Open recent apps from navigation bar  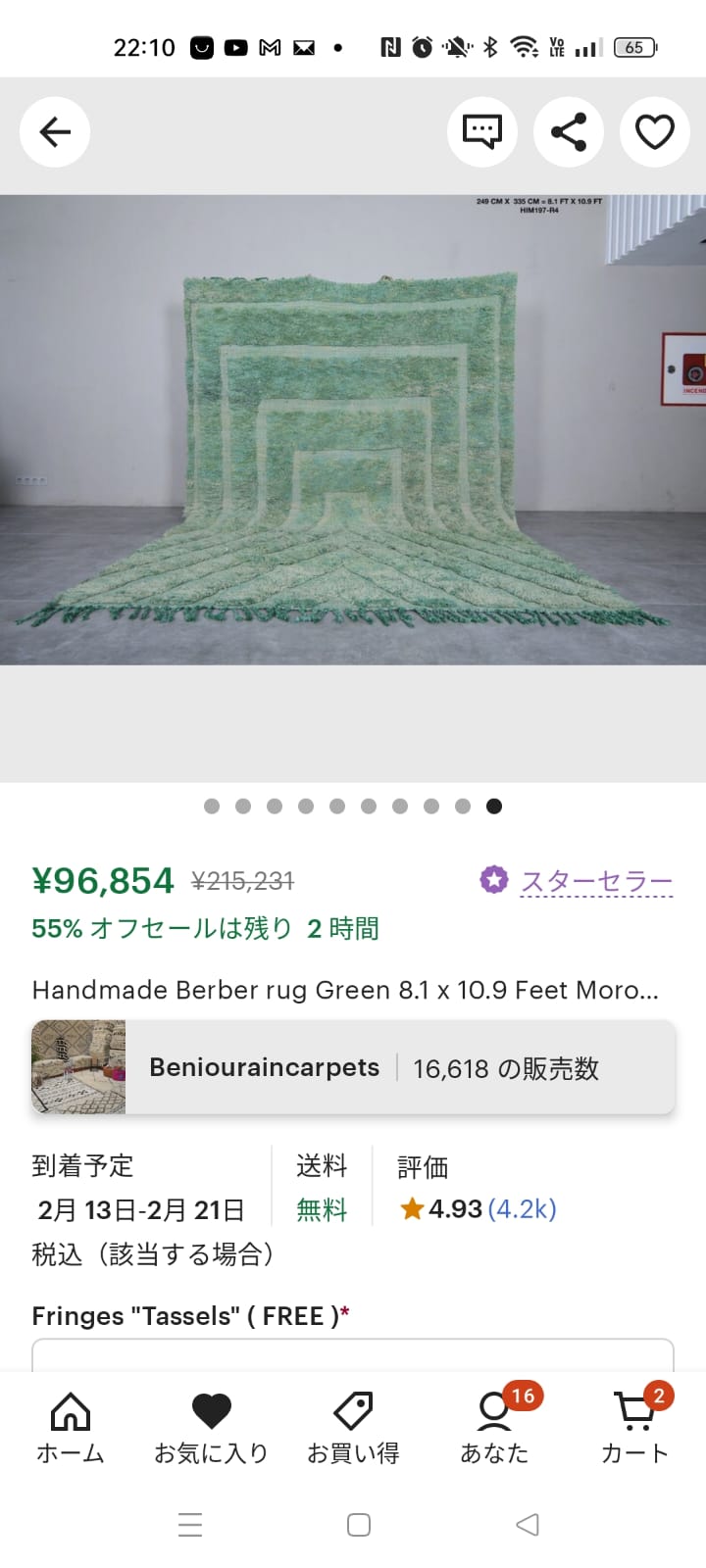tap(190, 1525)
